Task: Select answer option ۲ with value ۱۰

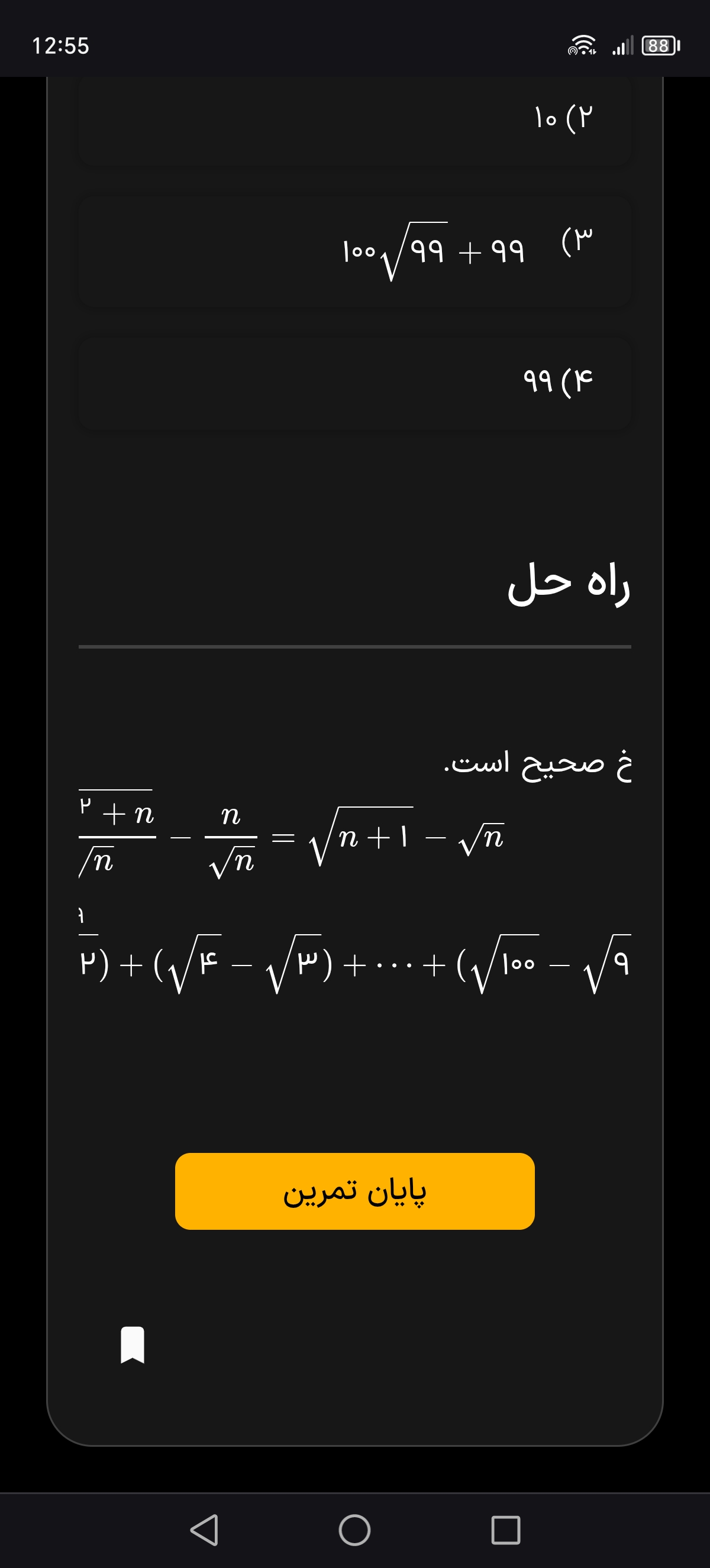Action: point(354,118)
